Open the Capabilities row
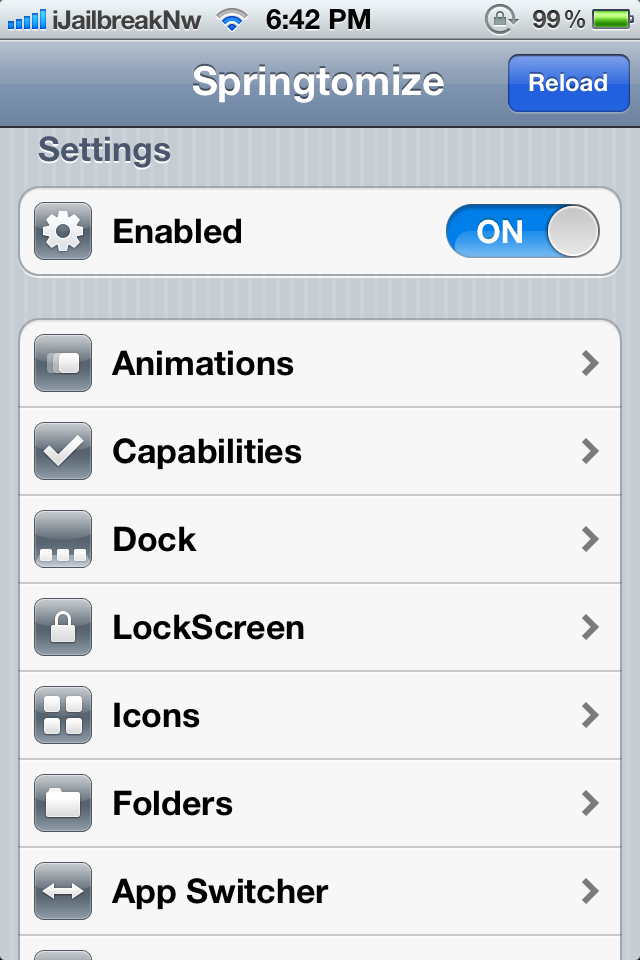This screenshot has height=960, width=640. point(320,452)
